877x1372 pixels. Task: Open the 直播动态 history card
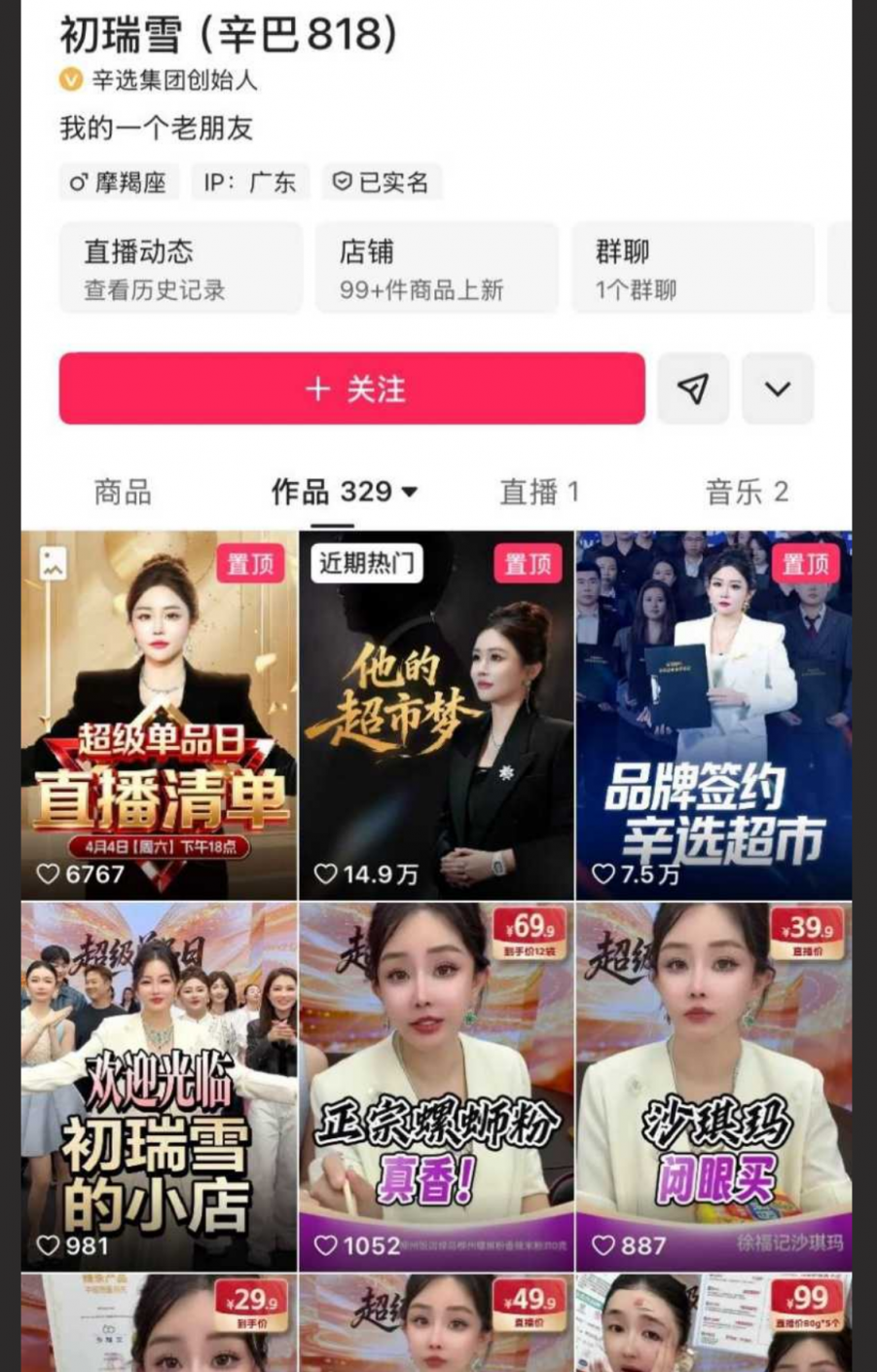181,268
